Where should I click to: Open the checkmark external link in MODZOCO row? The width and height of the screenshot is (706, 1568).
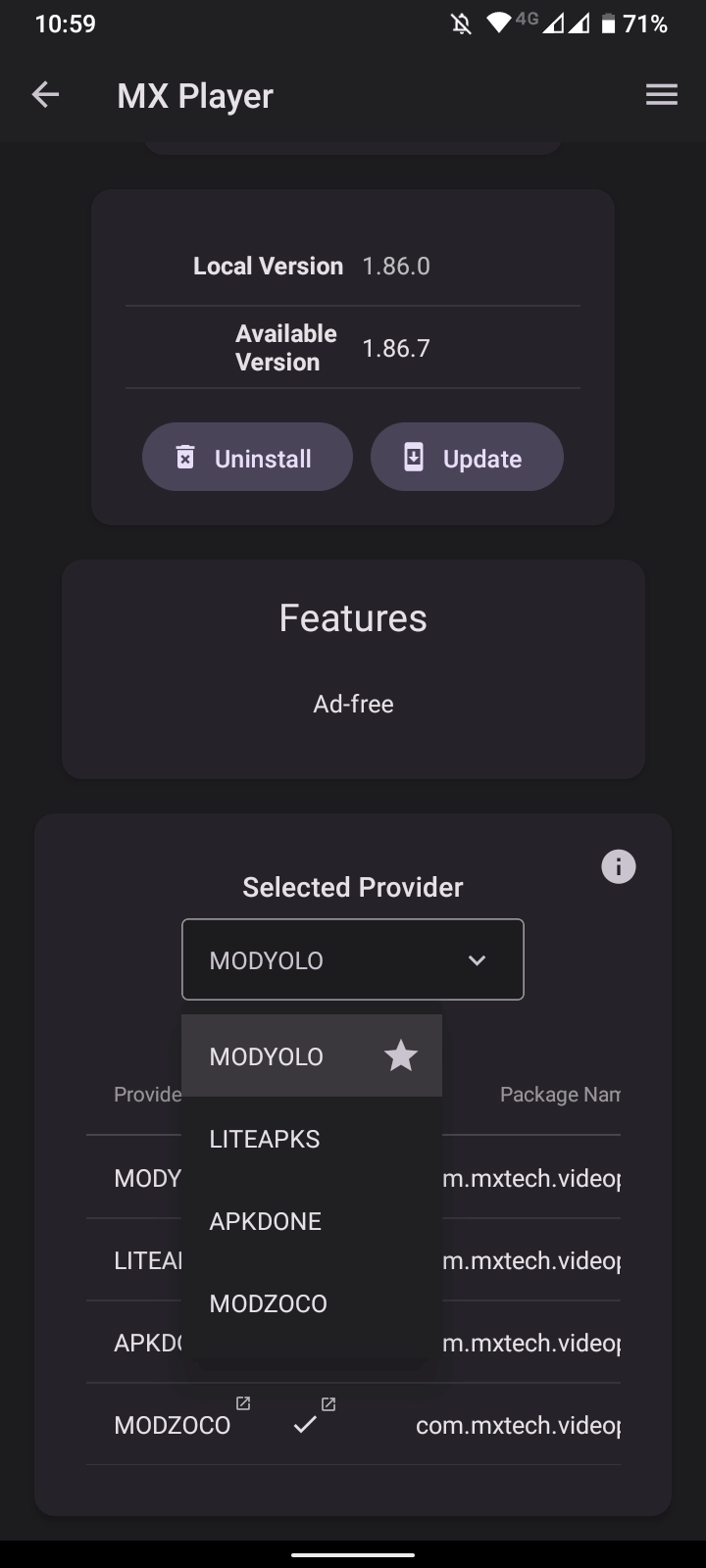tap(328, 1404)
